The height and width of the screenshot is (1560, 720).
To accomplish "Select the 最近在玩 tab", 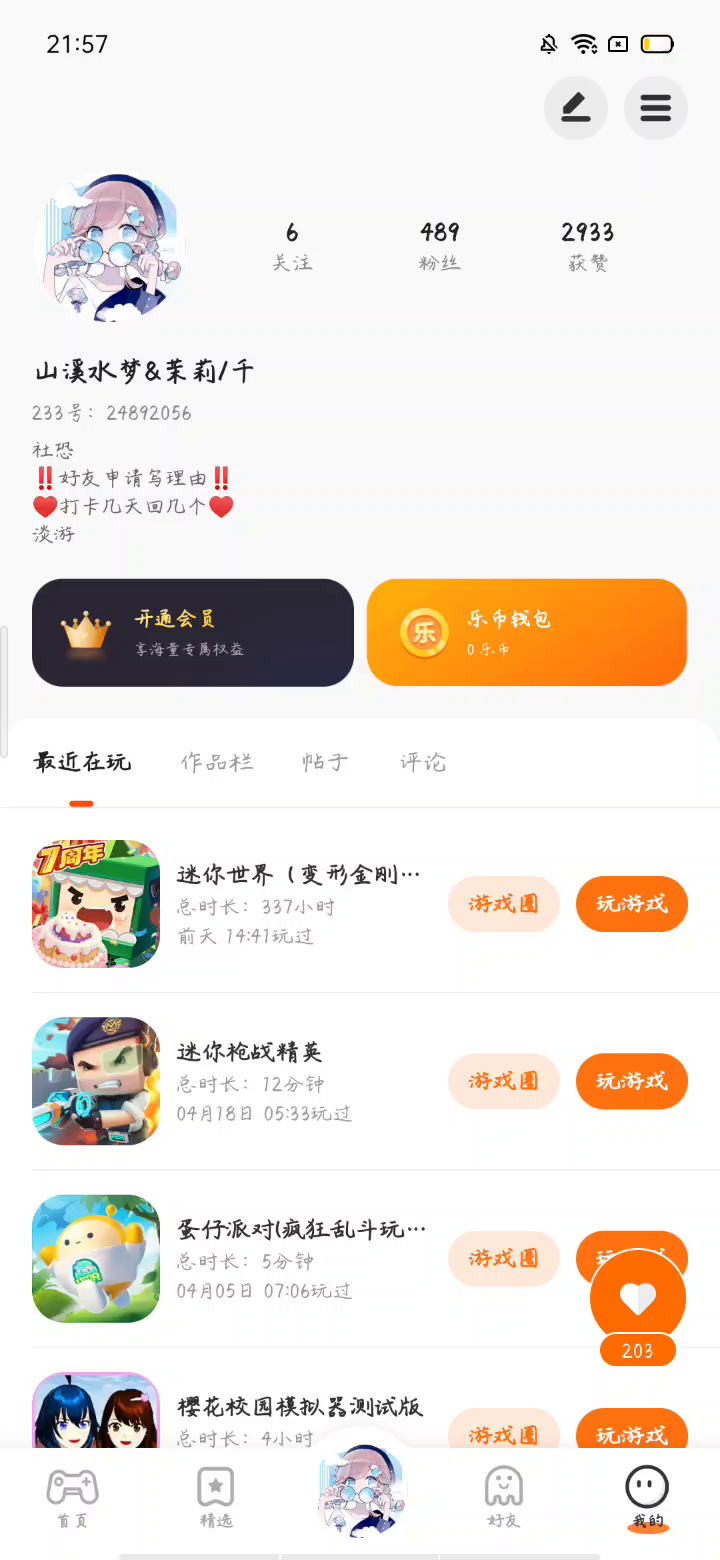I will click(x=82, y=762).
